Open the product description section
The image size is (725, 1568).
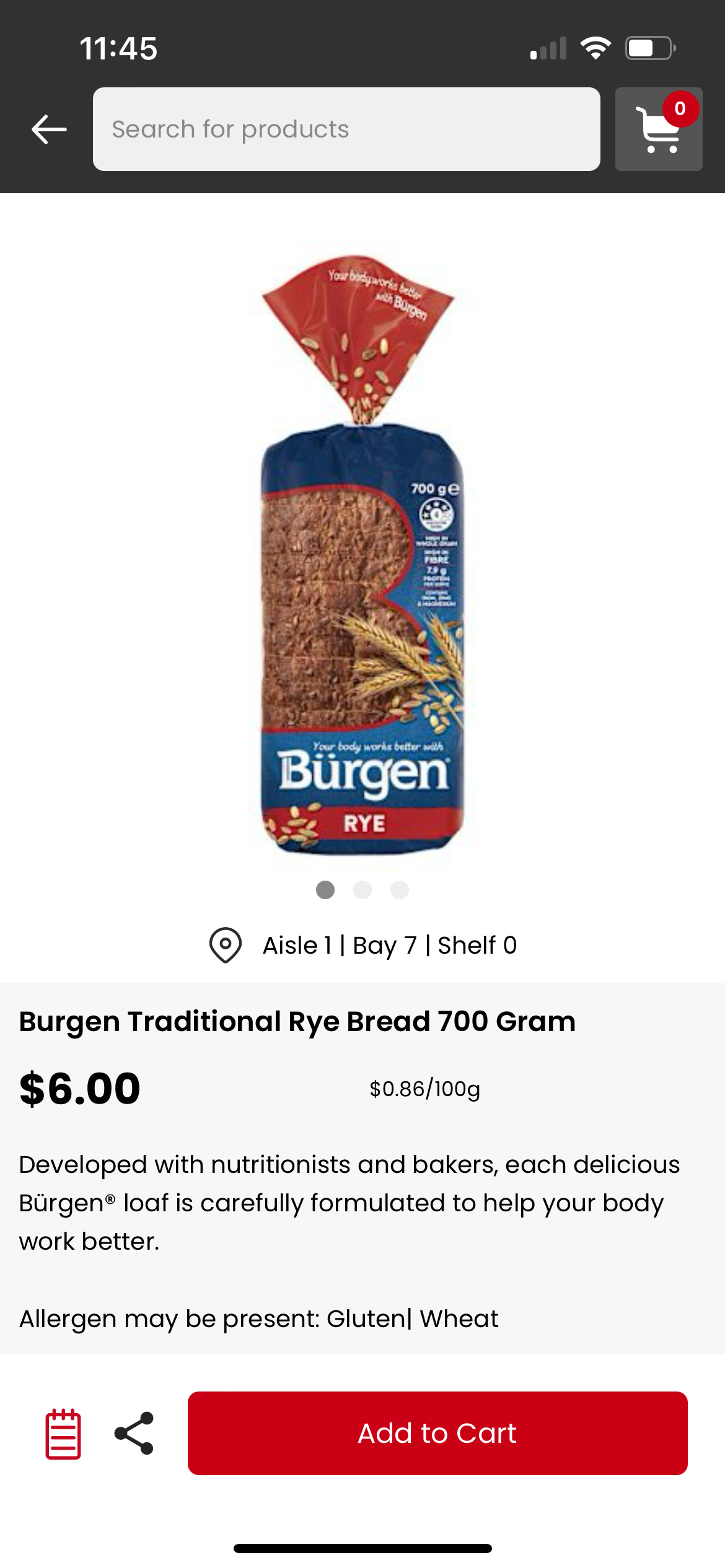(350, 1202)
